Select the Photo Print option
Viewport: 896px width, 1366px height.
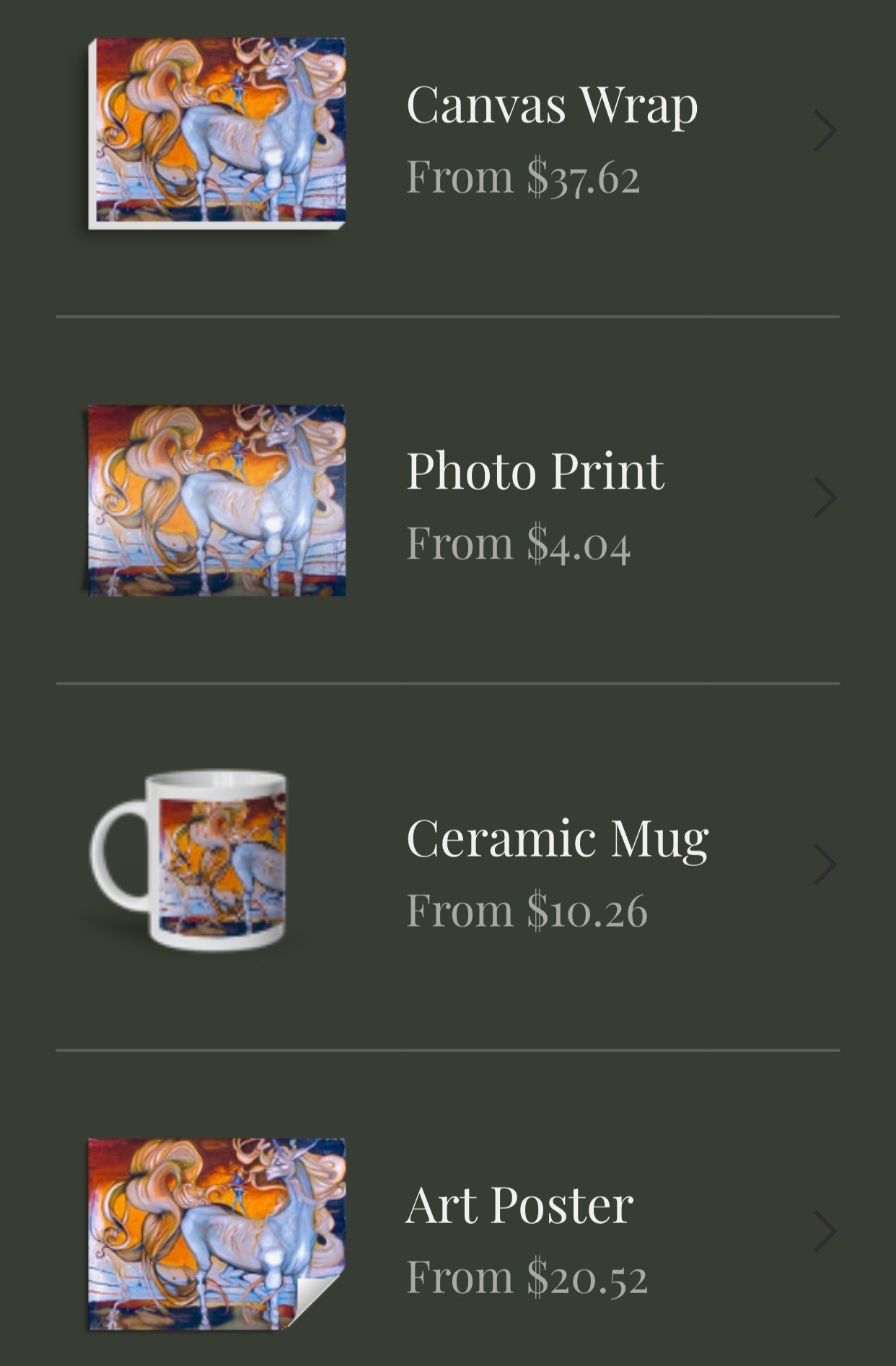[534, 471]
